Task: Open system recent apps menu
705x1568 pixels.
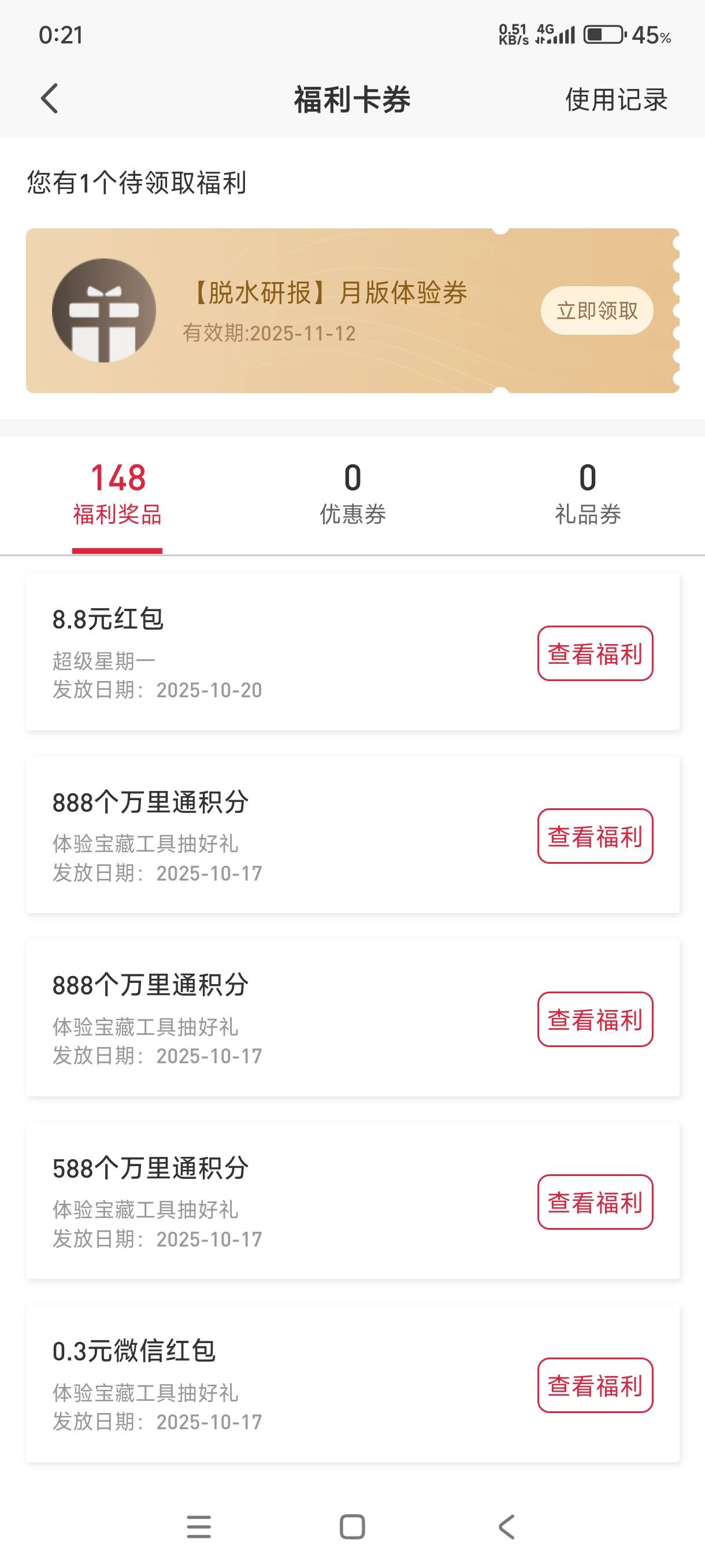Action: (199, 1526)
